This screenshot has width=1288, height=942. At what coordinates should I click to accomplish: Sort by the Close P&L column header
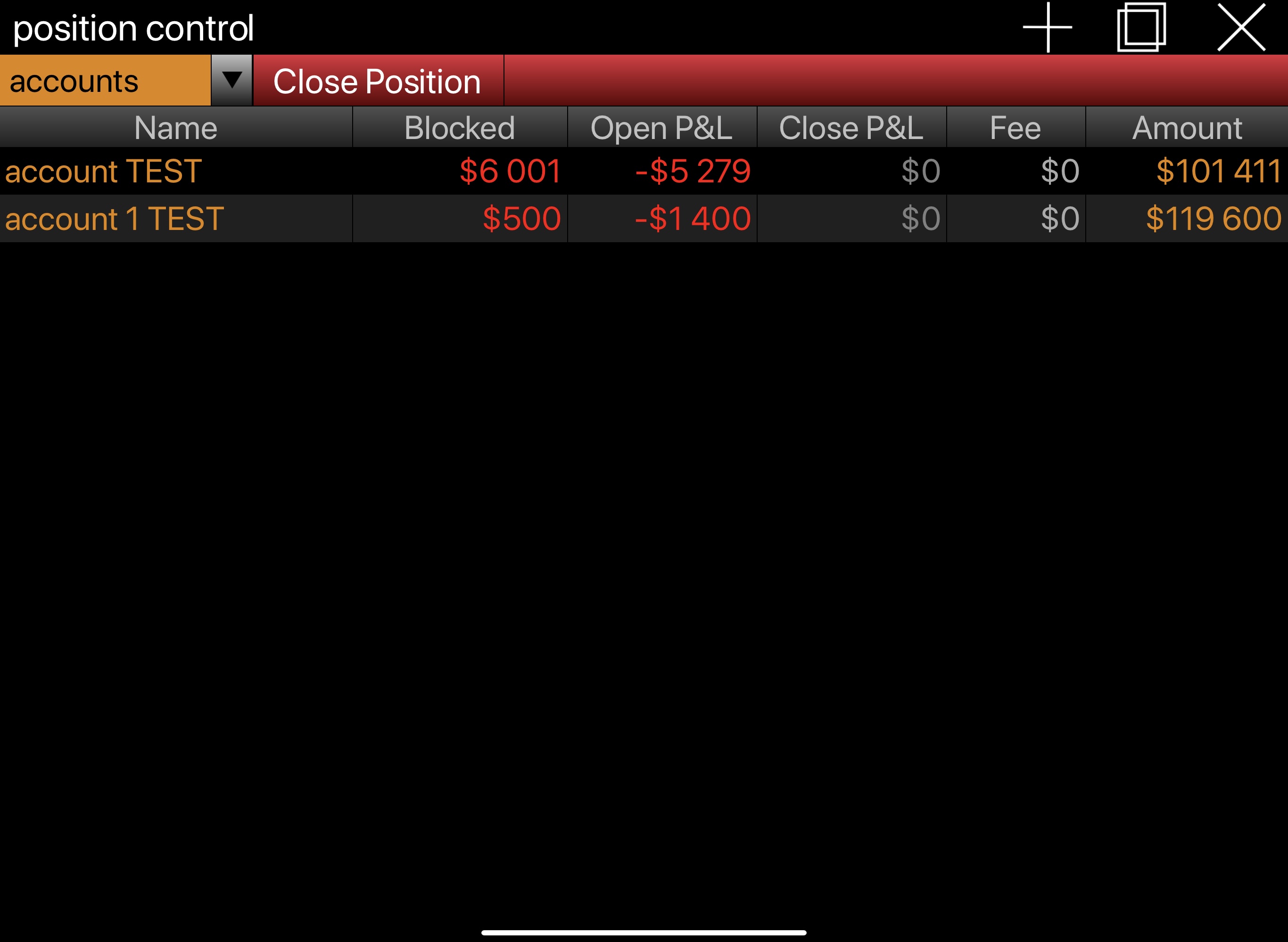tap(851, 128)
